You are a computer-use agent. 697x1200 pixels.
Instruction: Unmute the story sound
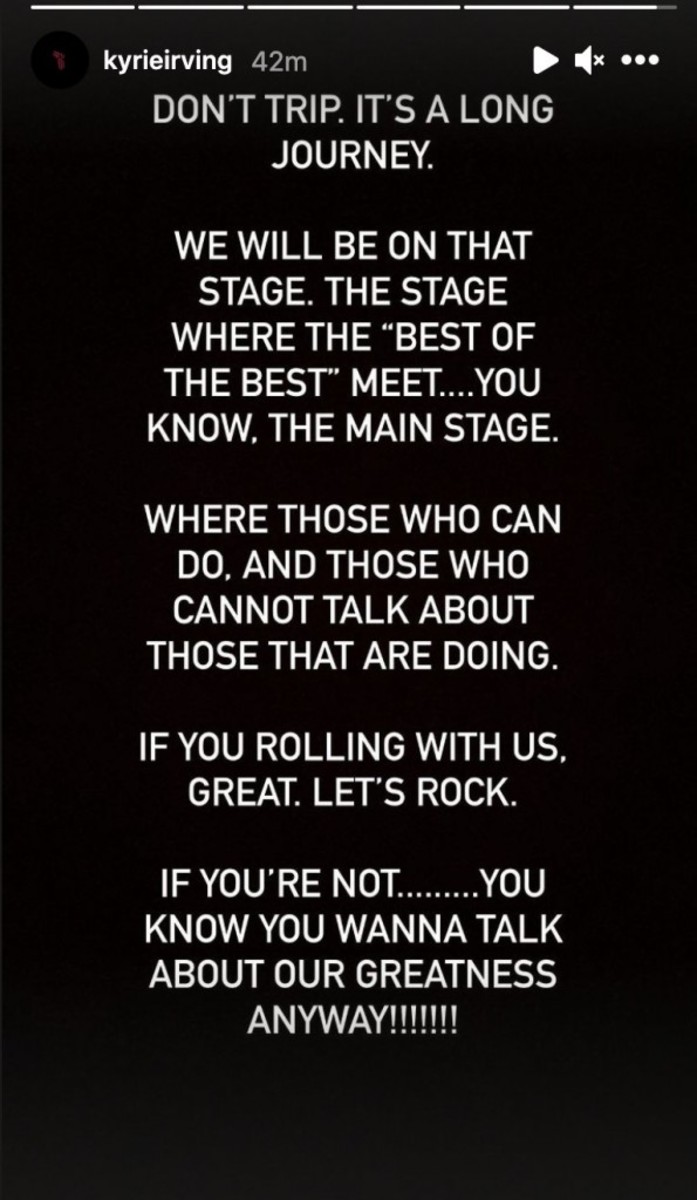[x=589, y=60]
